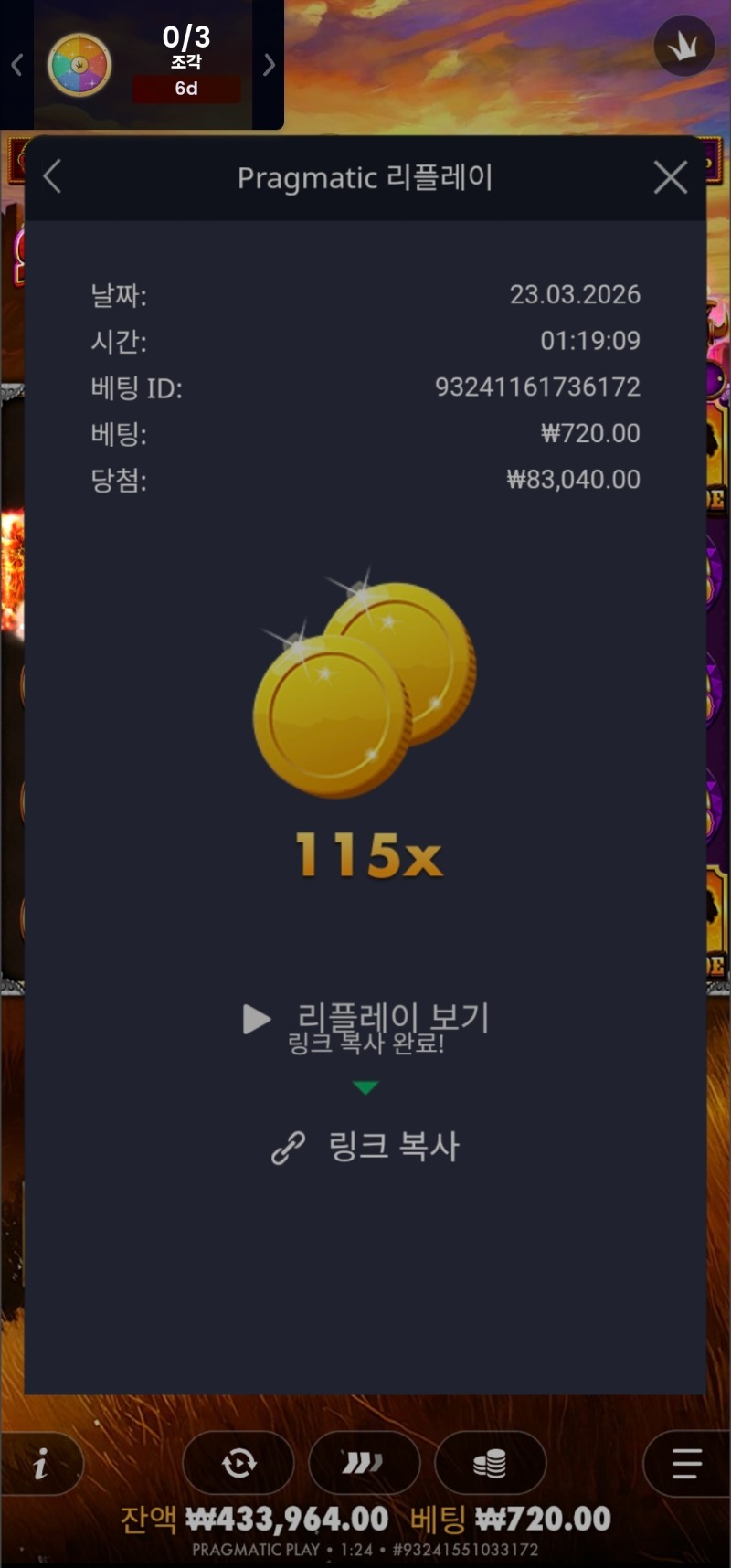Go back from the replay details

point(53,177)
